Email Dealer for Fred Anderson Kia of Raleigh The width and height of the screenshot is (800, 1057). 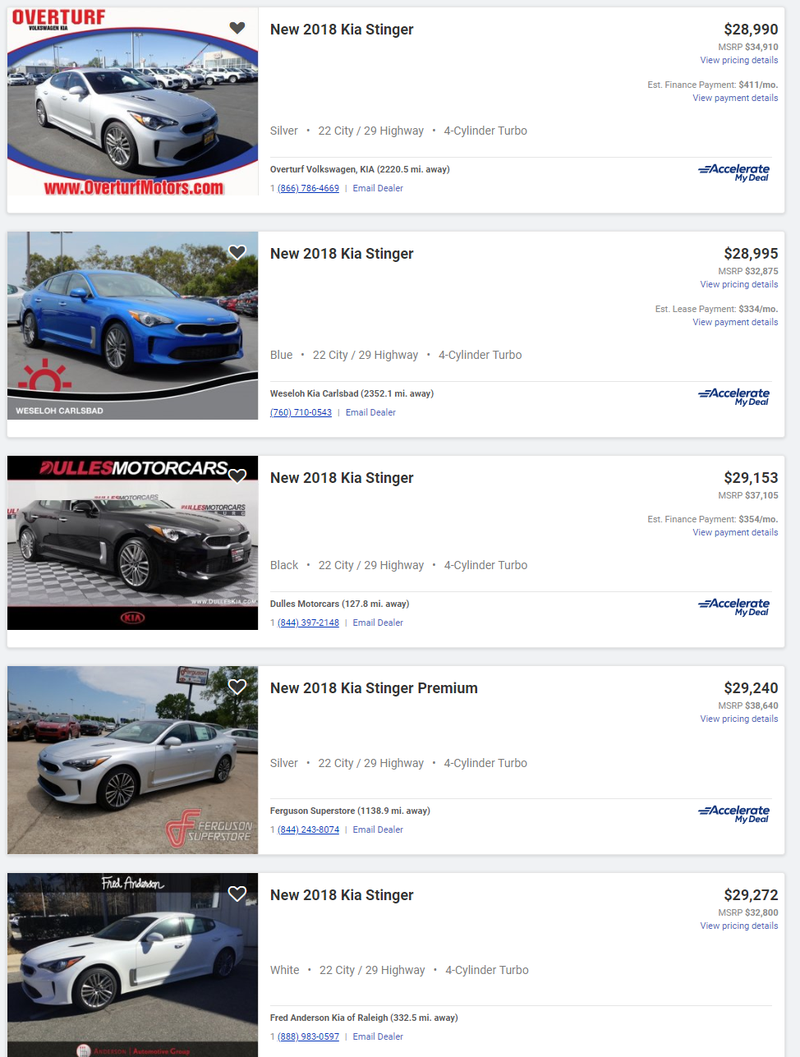378,1036
